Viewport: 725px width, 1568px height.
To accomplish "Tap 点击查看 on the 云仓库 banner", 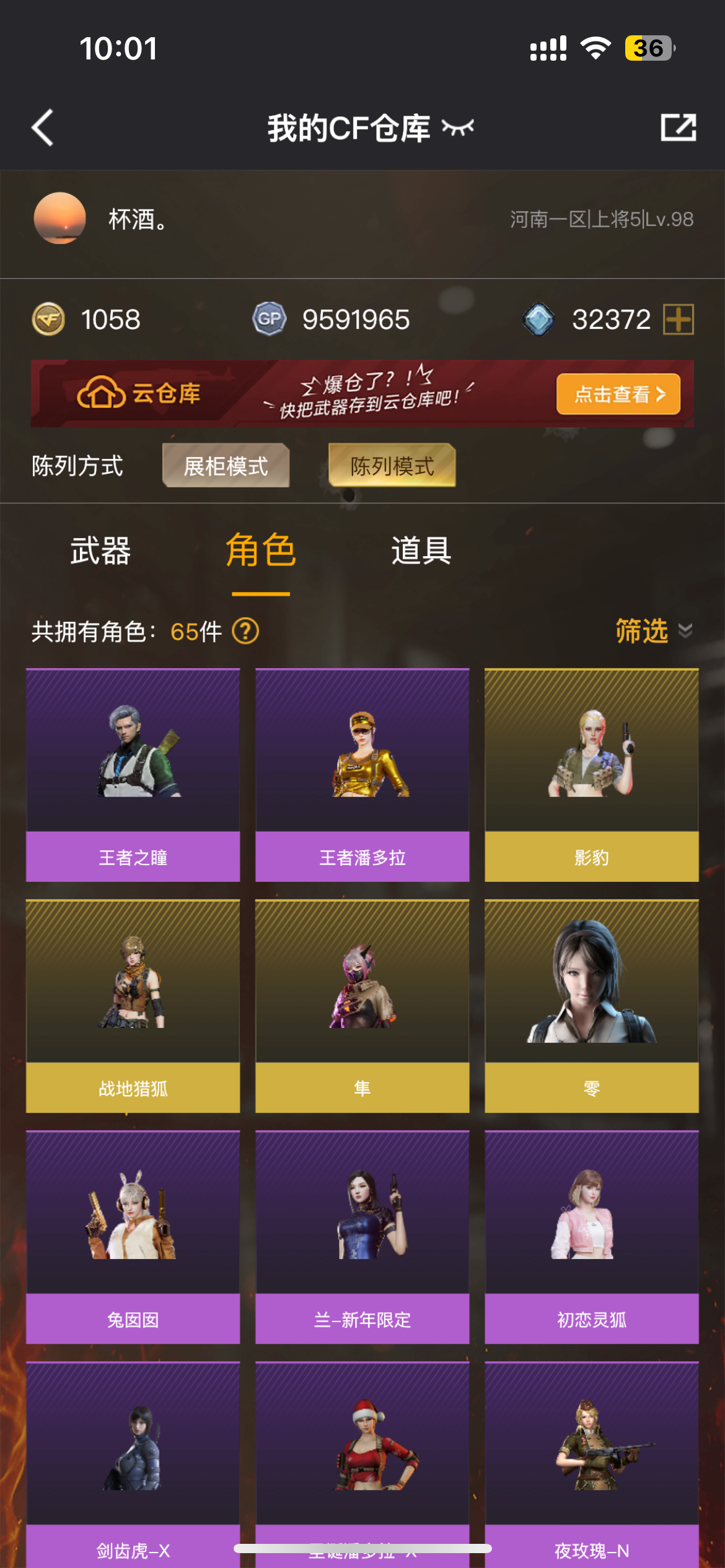I will tap(618, 394).
